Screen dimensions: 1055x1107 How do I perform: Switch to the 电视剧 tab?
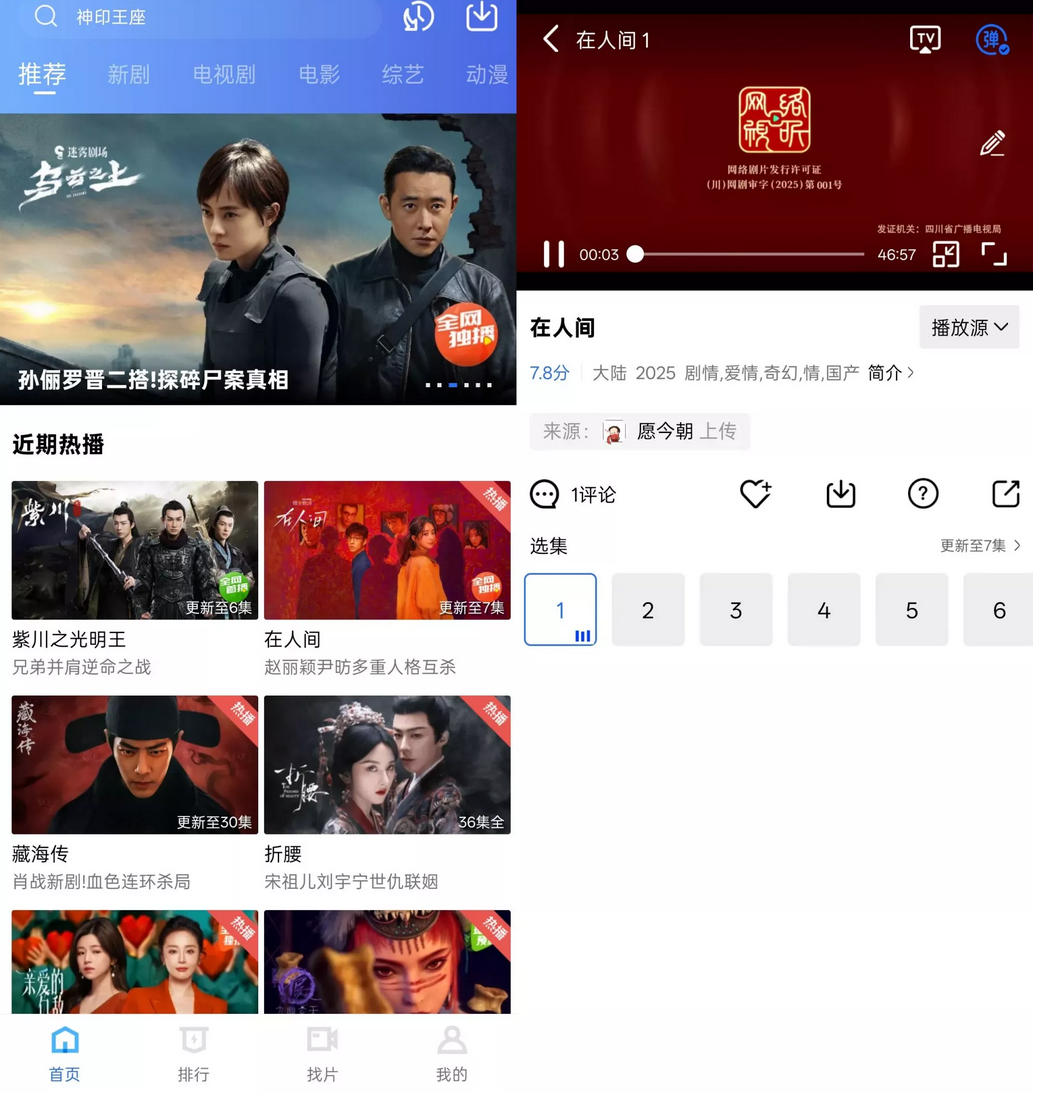[224, 74]
